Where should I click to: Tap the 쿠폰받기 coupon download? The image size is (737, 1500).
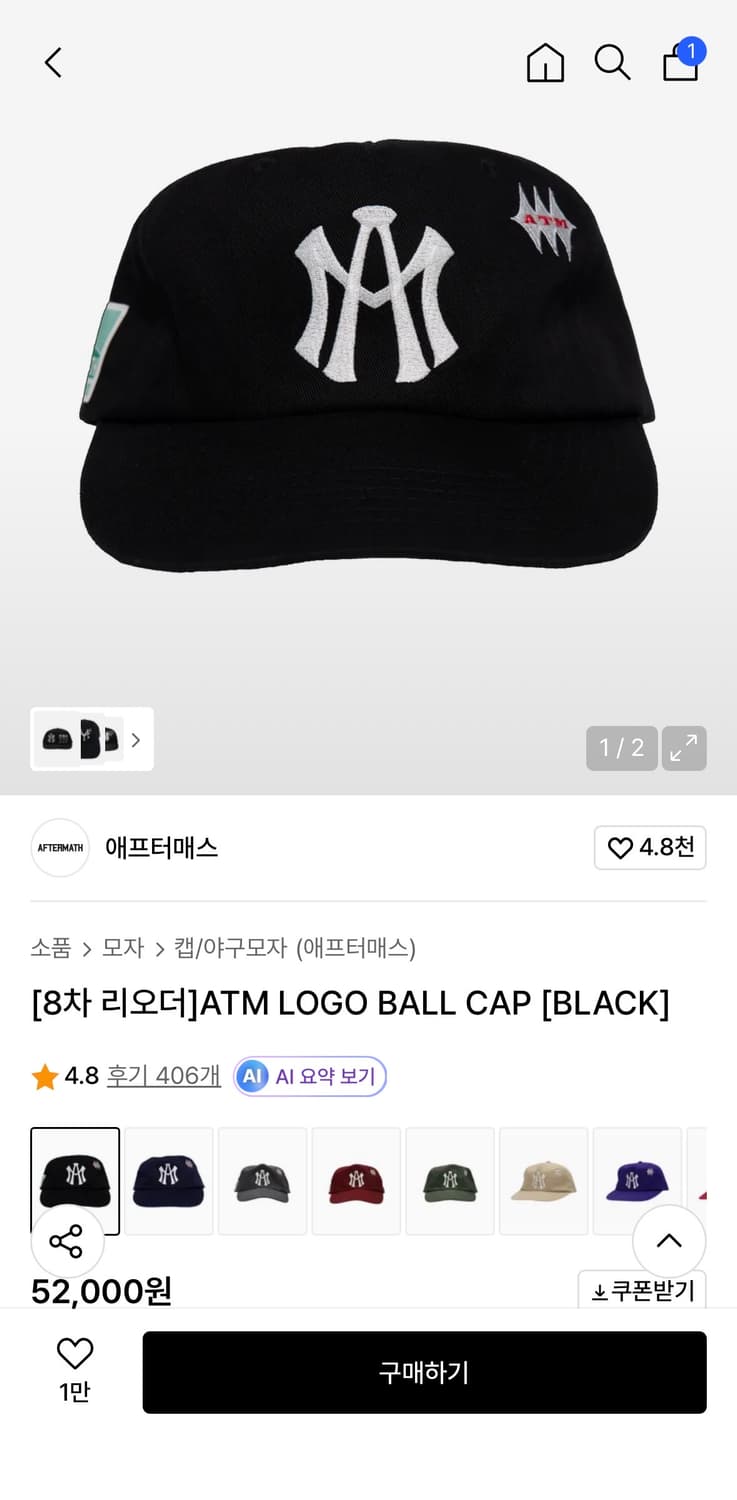[x=641, y=1291]
